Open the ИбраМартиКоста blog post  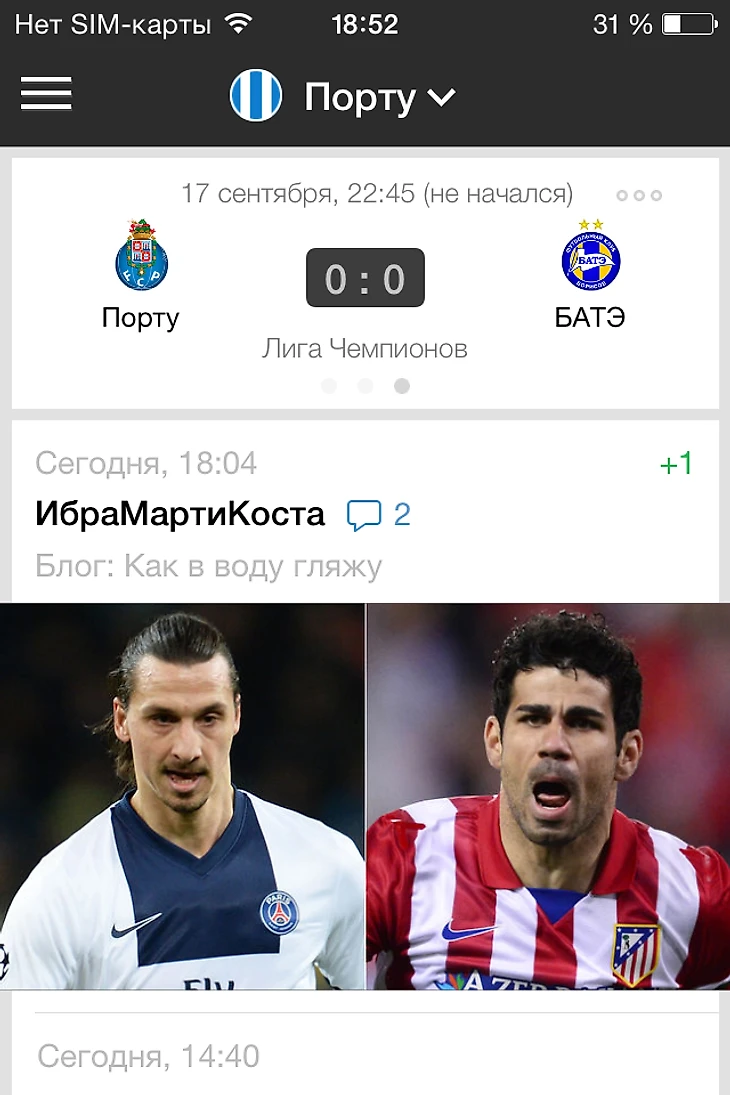click(x=180, y=515)
